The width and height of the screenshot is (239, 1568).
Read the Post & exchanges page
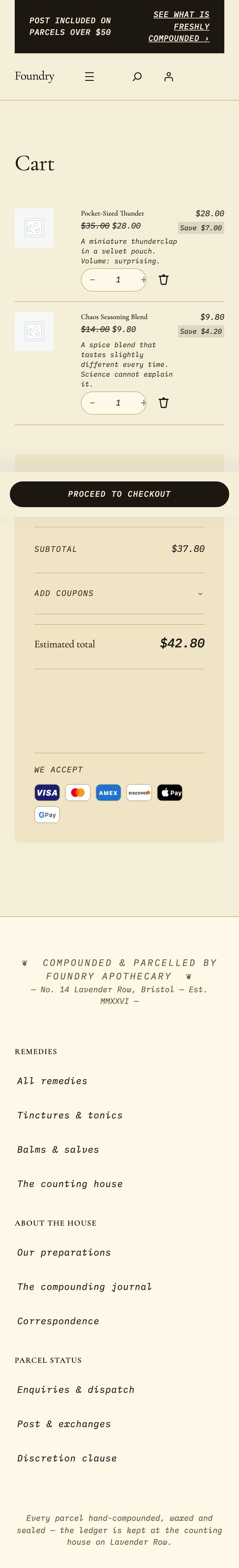click(64, 1424)
